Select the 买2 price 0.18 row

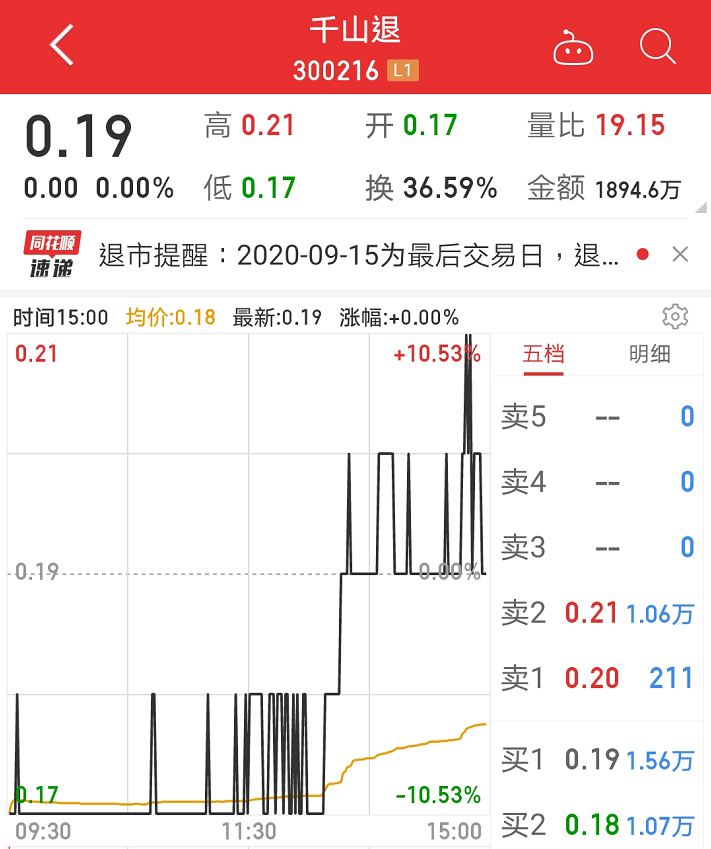598,824
